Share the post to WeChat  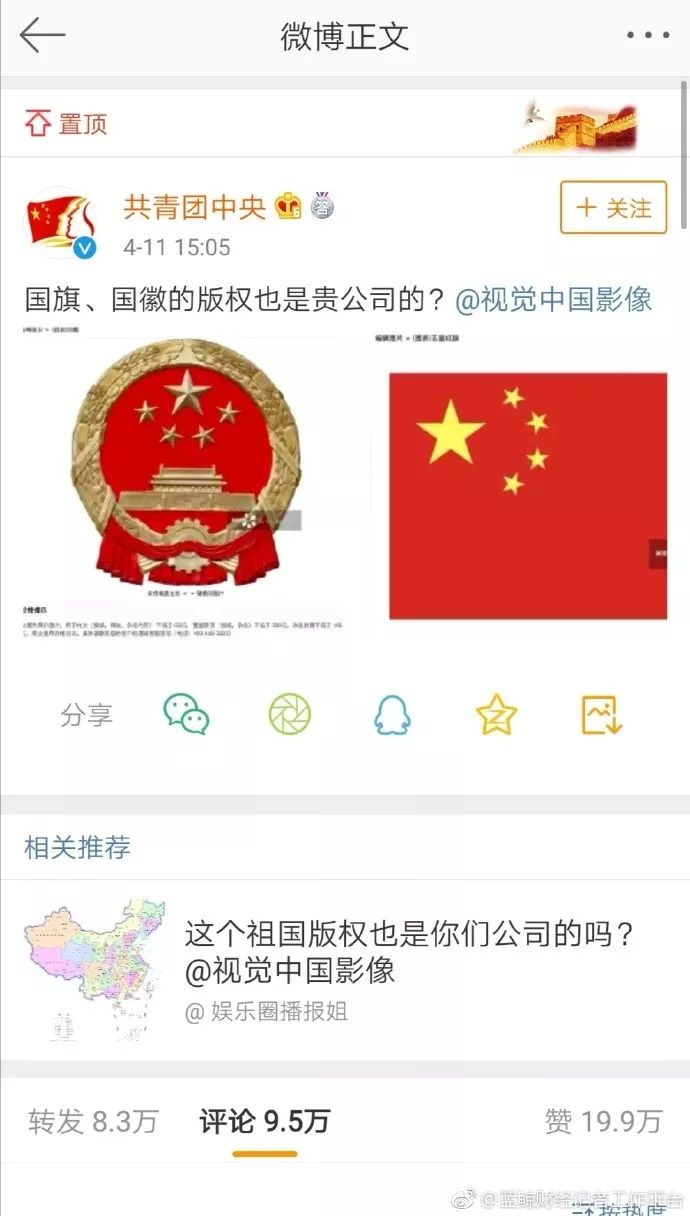[187, 714]
